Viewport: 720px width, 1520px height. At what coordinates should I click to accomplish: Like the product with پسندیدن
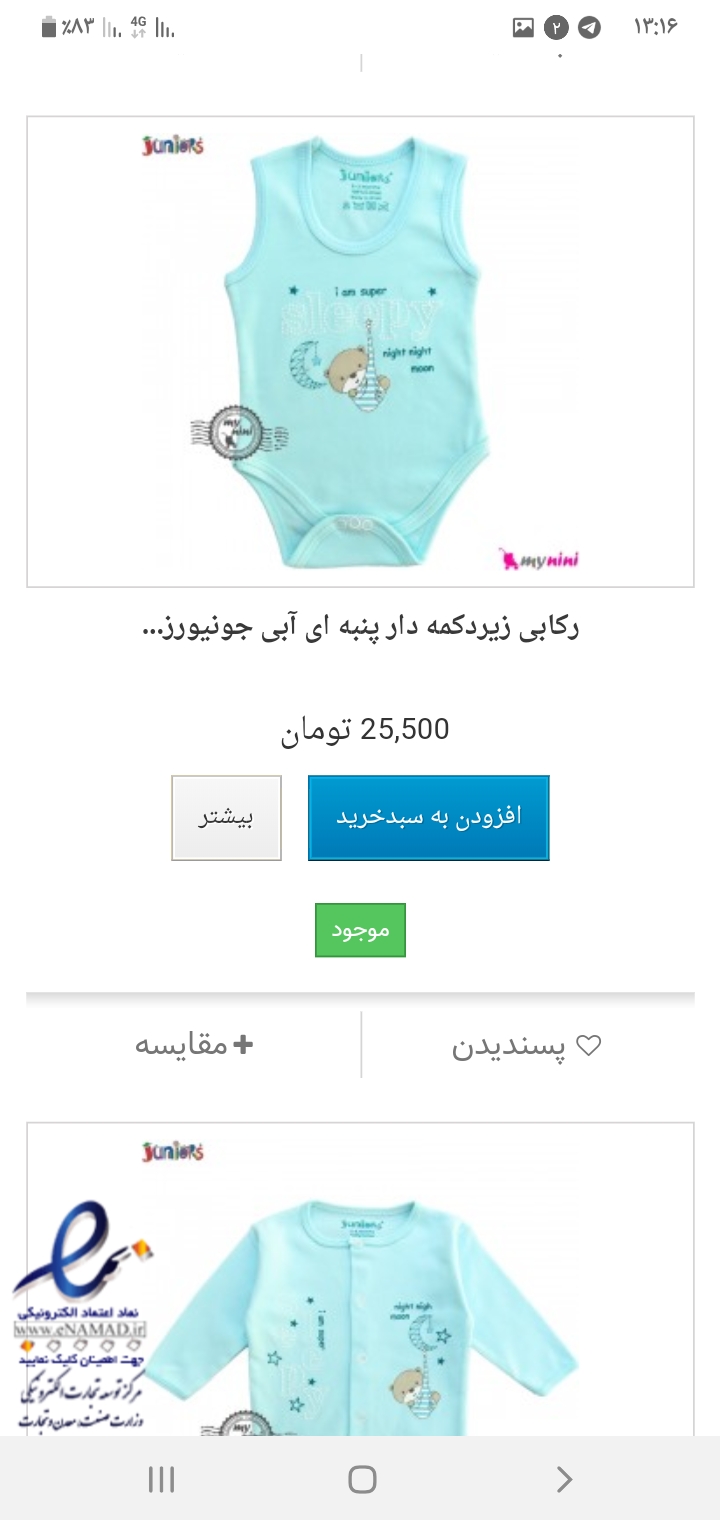(x=527, y=1046)
